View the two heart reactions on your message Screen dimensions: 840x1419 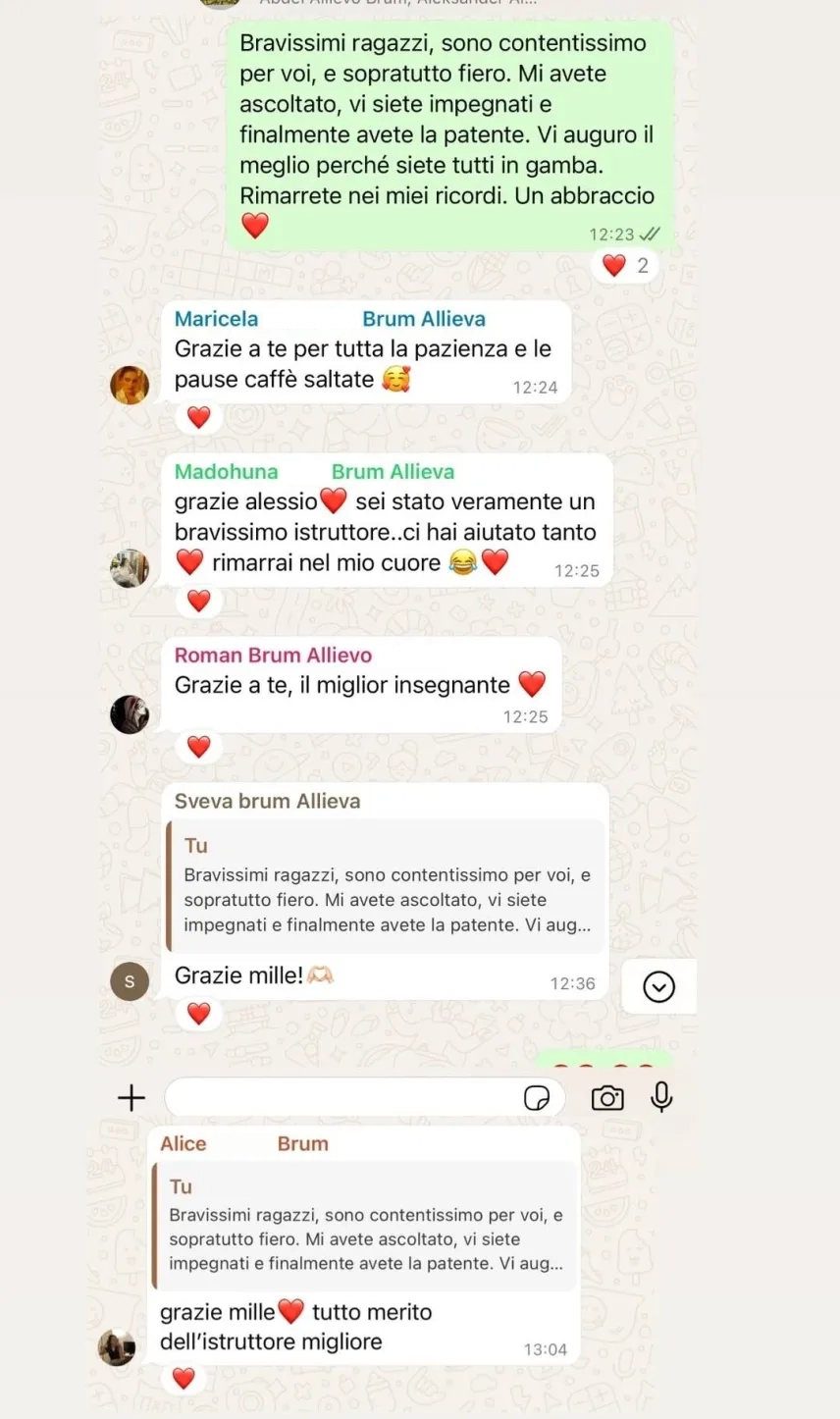pyautogui.click(x=625, y=265)
